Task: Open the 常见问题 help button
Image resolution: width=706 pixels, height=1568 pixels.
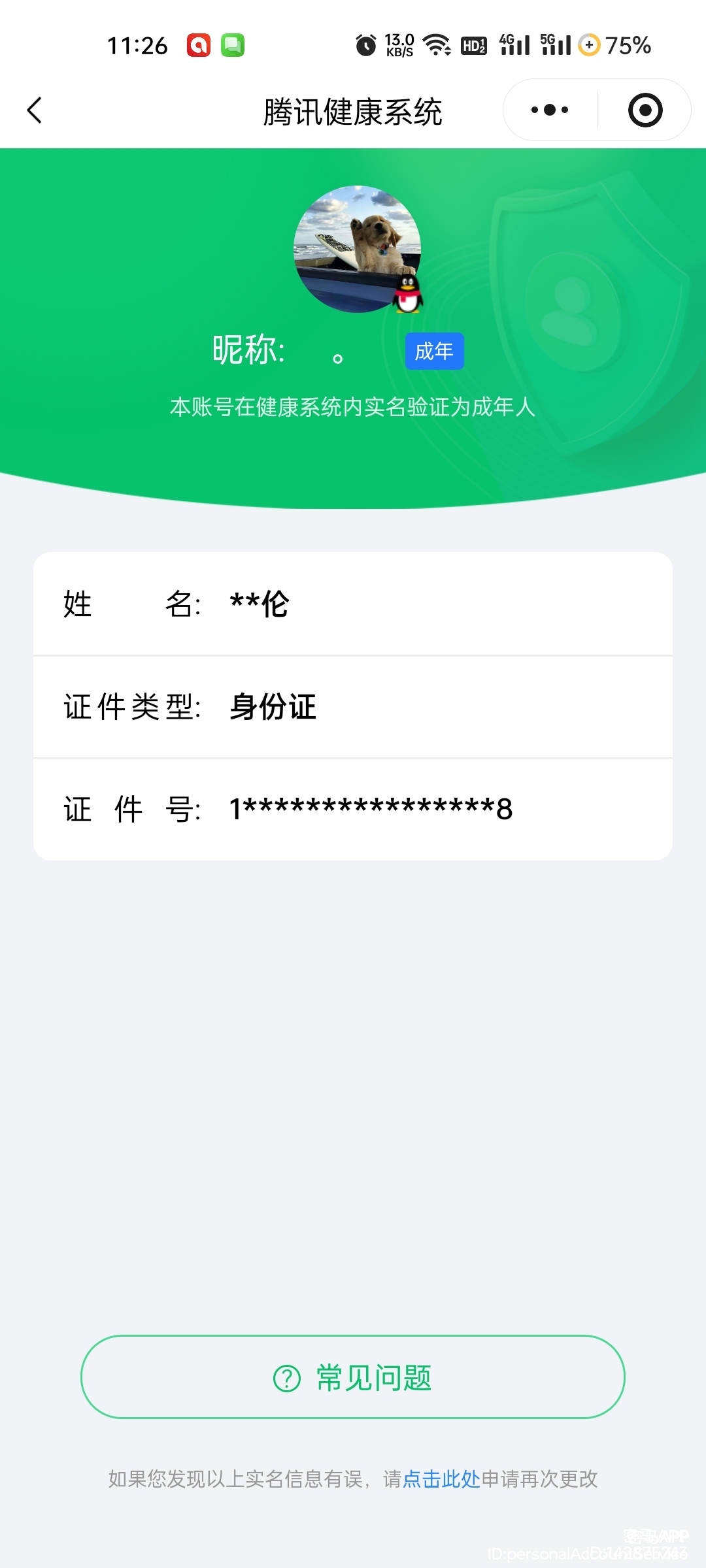Action: 353,1377
